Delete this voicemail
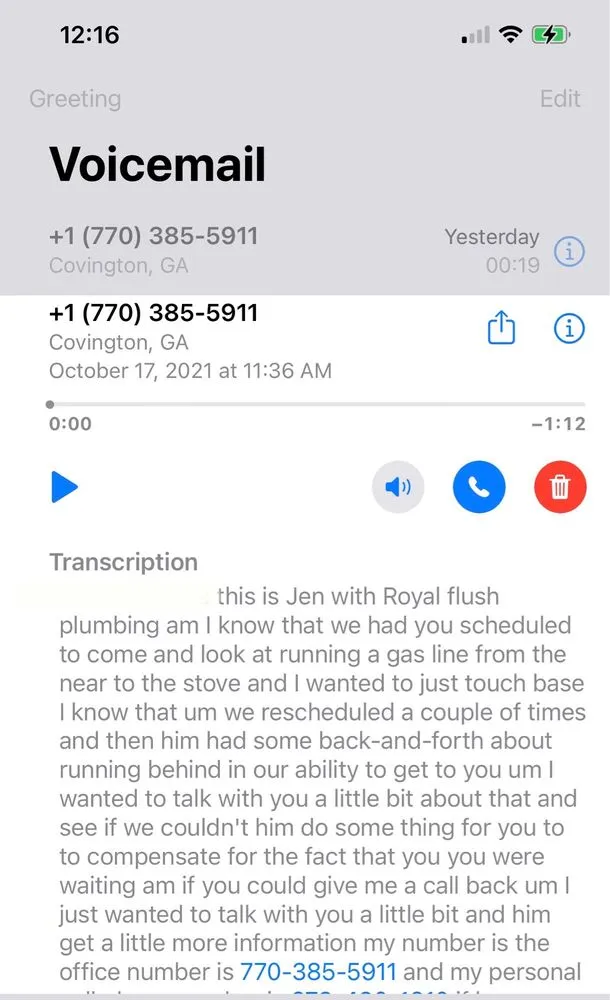The image size is (610, 1000). tap(560, 488)
